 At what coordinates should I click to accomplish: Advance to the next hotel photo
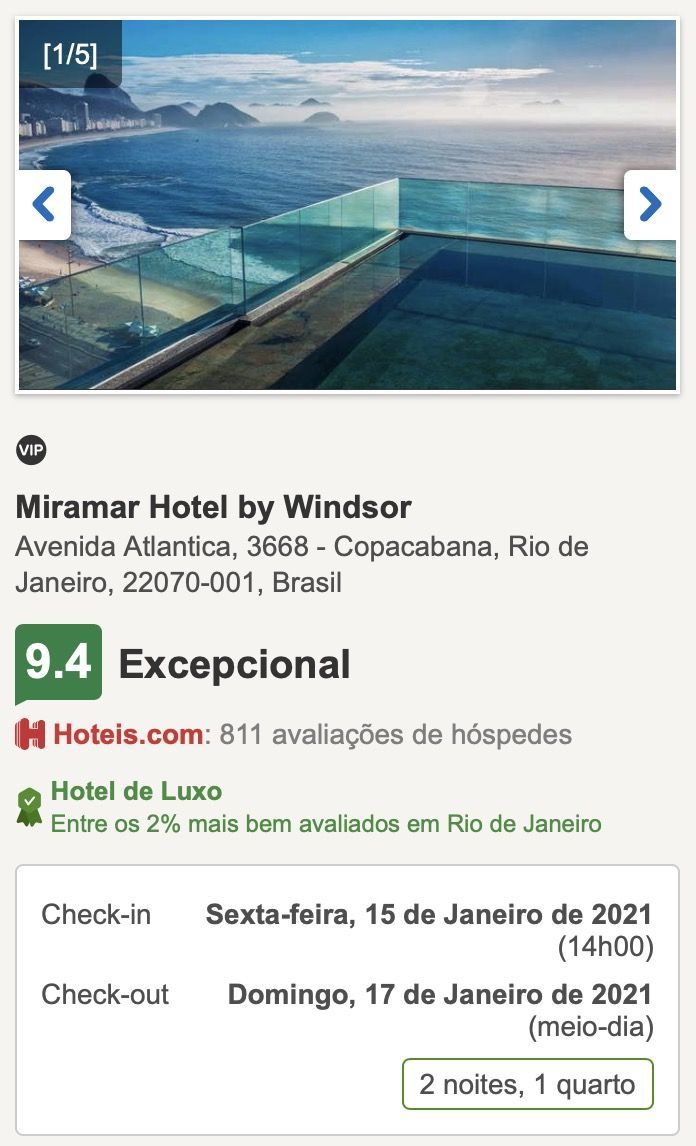[x=650, y=205]
